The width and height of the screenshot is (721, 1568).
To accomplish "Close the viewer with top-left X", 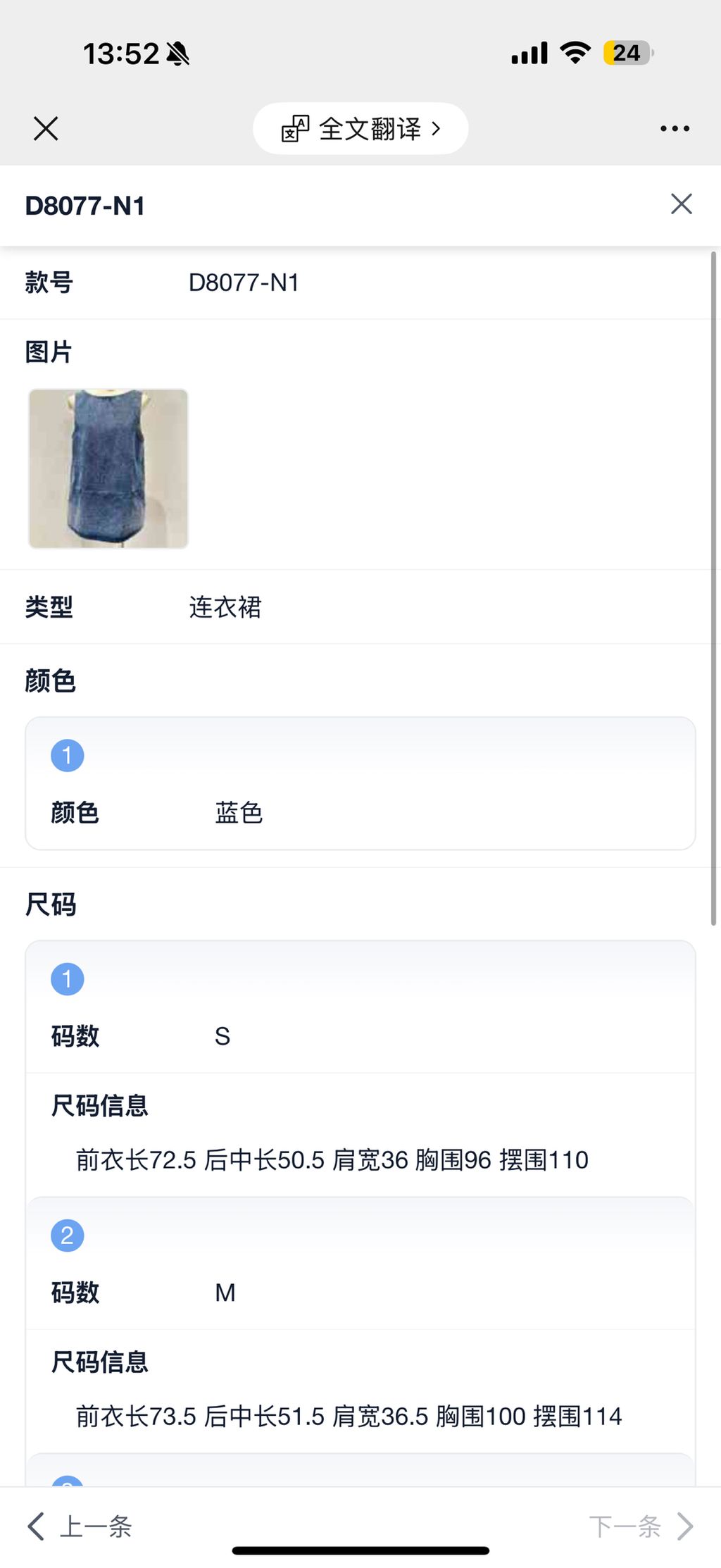I will (45, 128).
